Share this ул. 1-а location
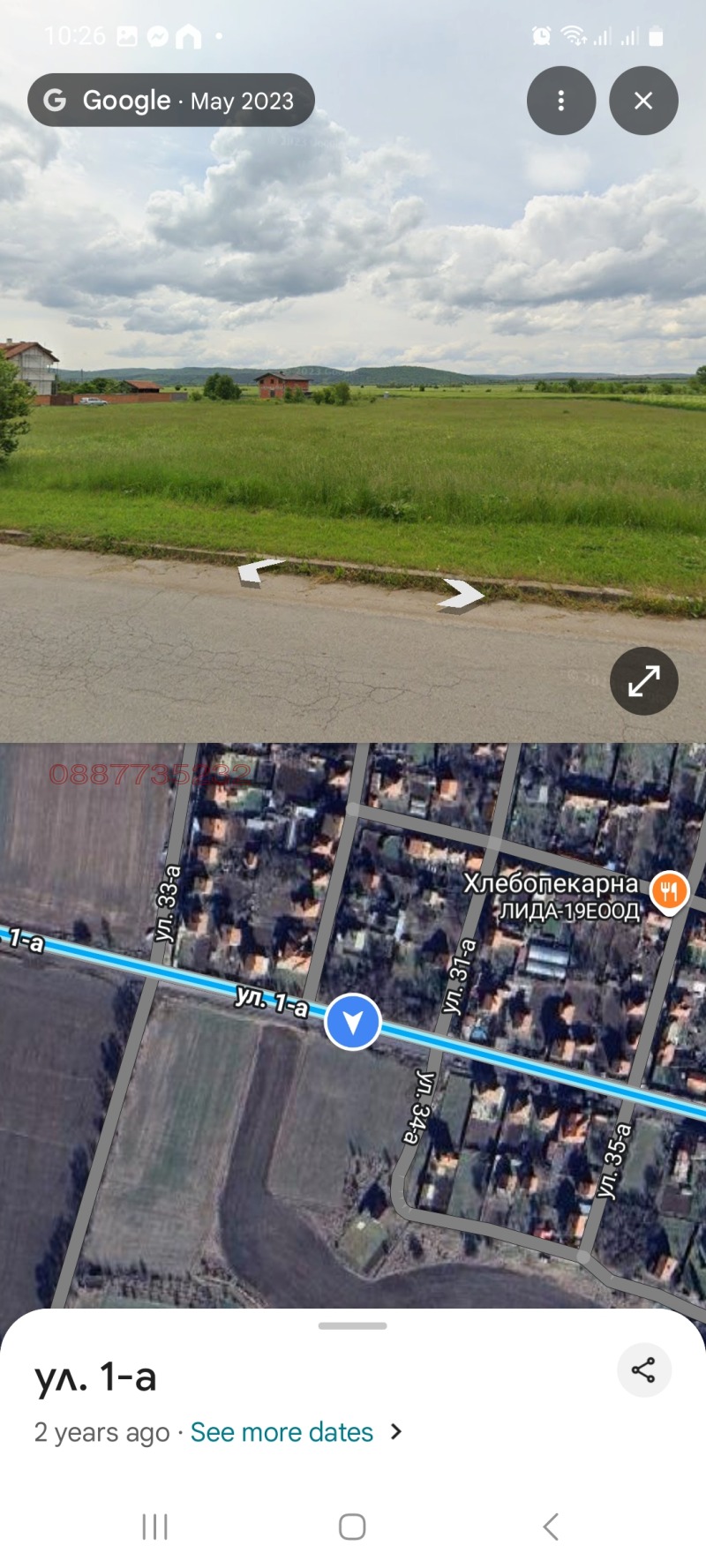Image resolution: width=706 pixels, height=1568 pixels. point(643,1369)
